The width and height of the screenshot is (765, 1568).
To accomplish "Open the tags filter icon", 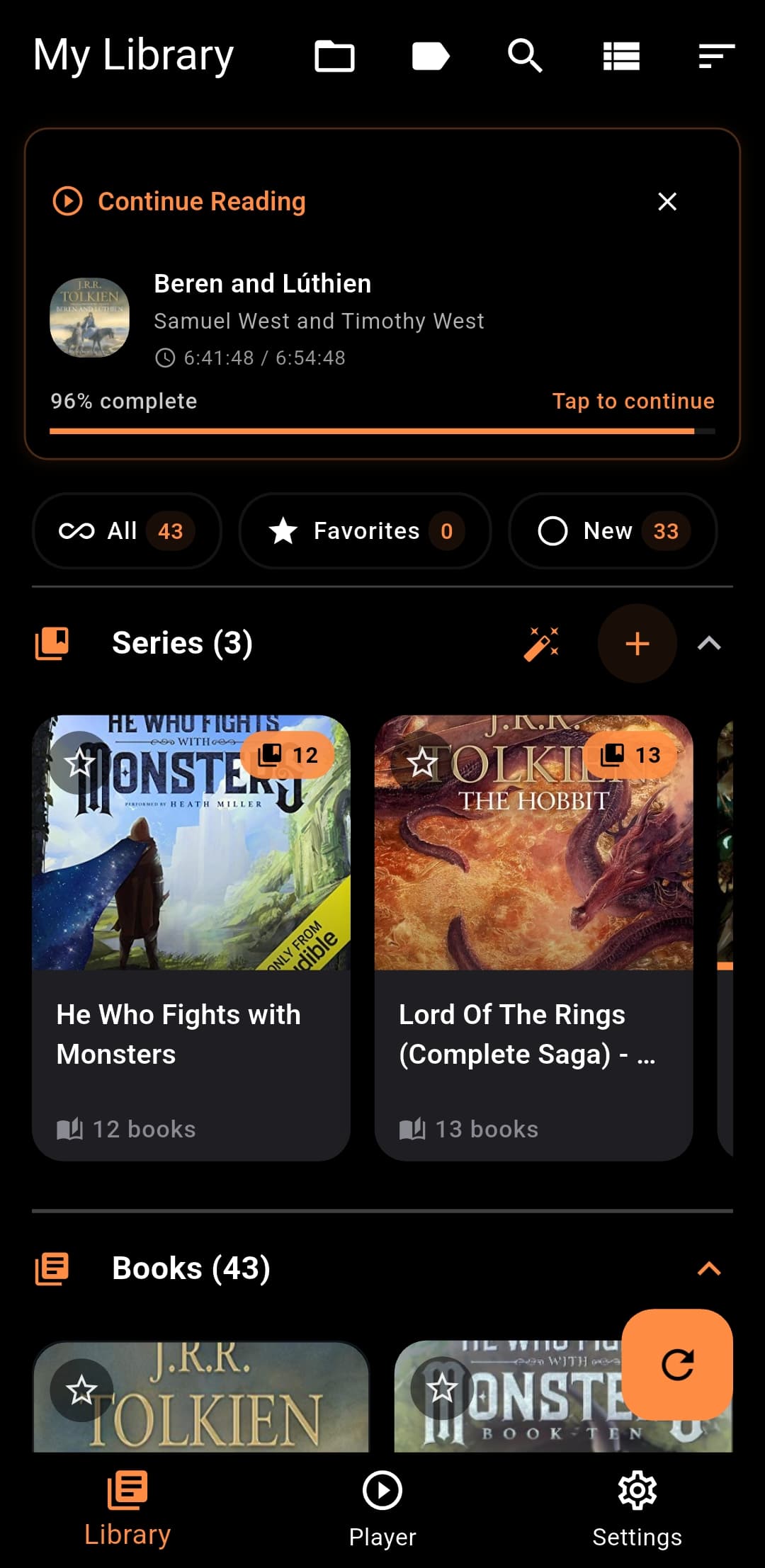I will click(430, 55).
